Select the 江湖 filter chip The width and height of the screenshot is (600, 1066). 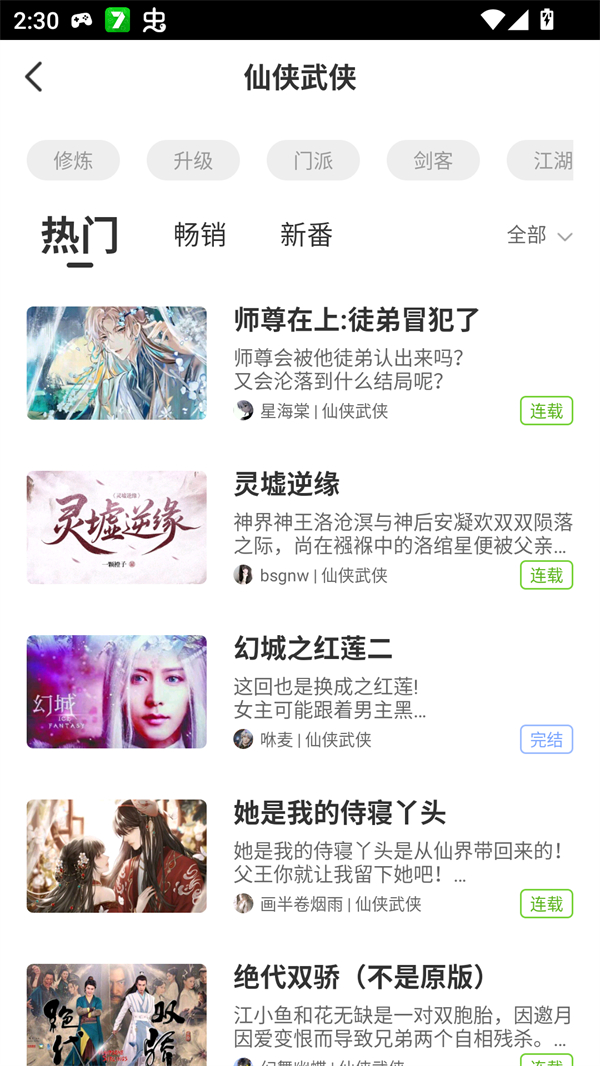tap(543, 160)
